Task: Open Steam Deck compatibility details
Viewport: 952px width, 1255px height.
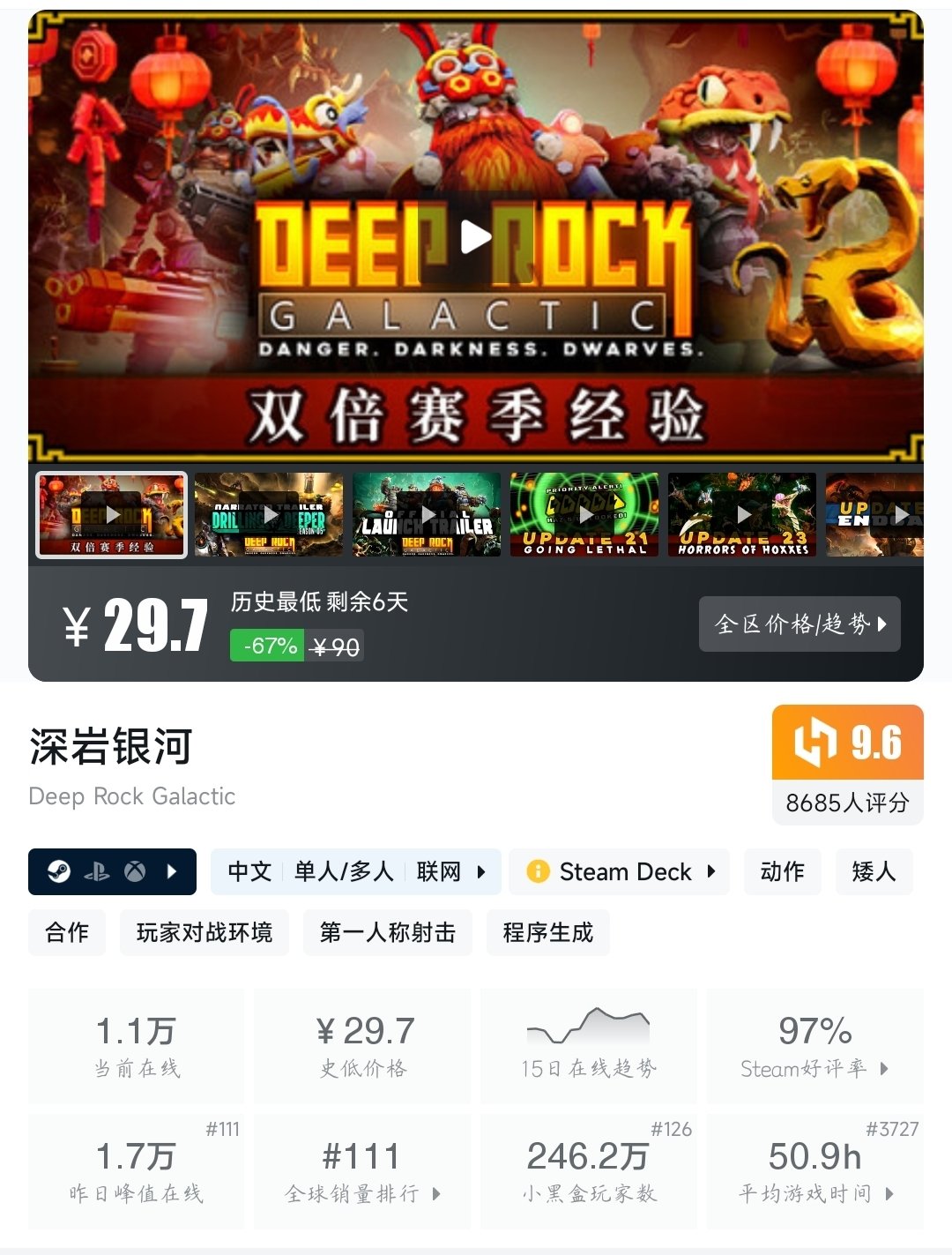Action: [620, 872]
